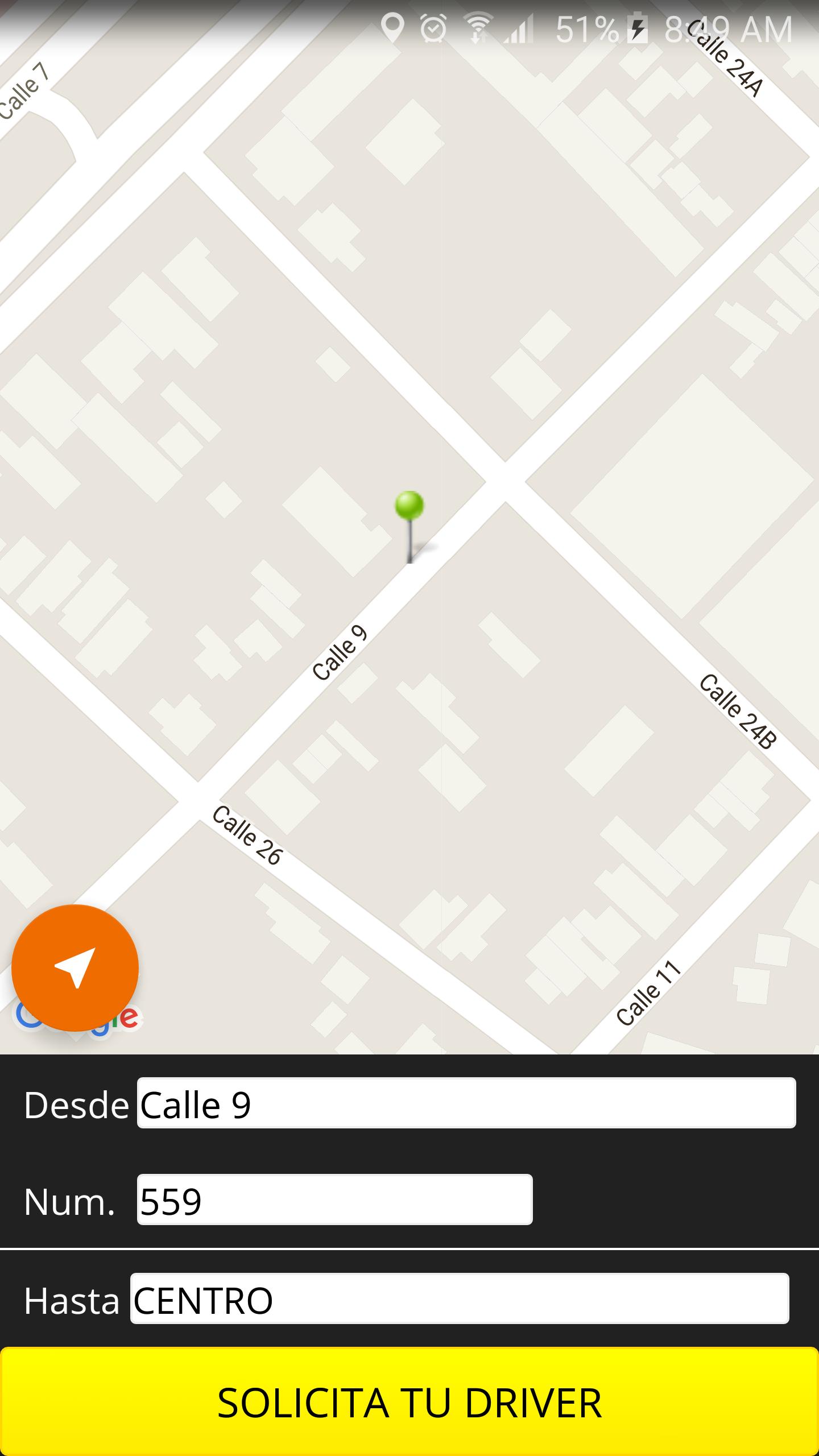Tap the orange my-location button
The width and height of the screenshot is (819, 1456).
75,967
